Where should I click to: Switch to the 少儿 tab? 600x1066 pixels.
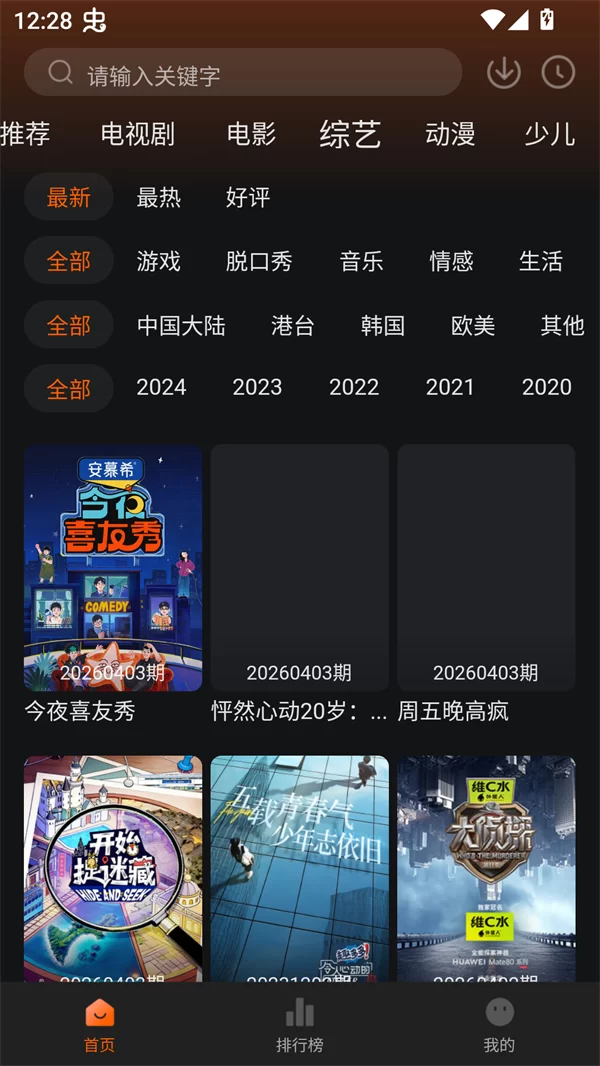tap(549, 134)
